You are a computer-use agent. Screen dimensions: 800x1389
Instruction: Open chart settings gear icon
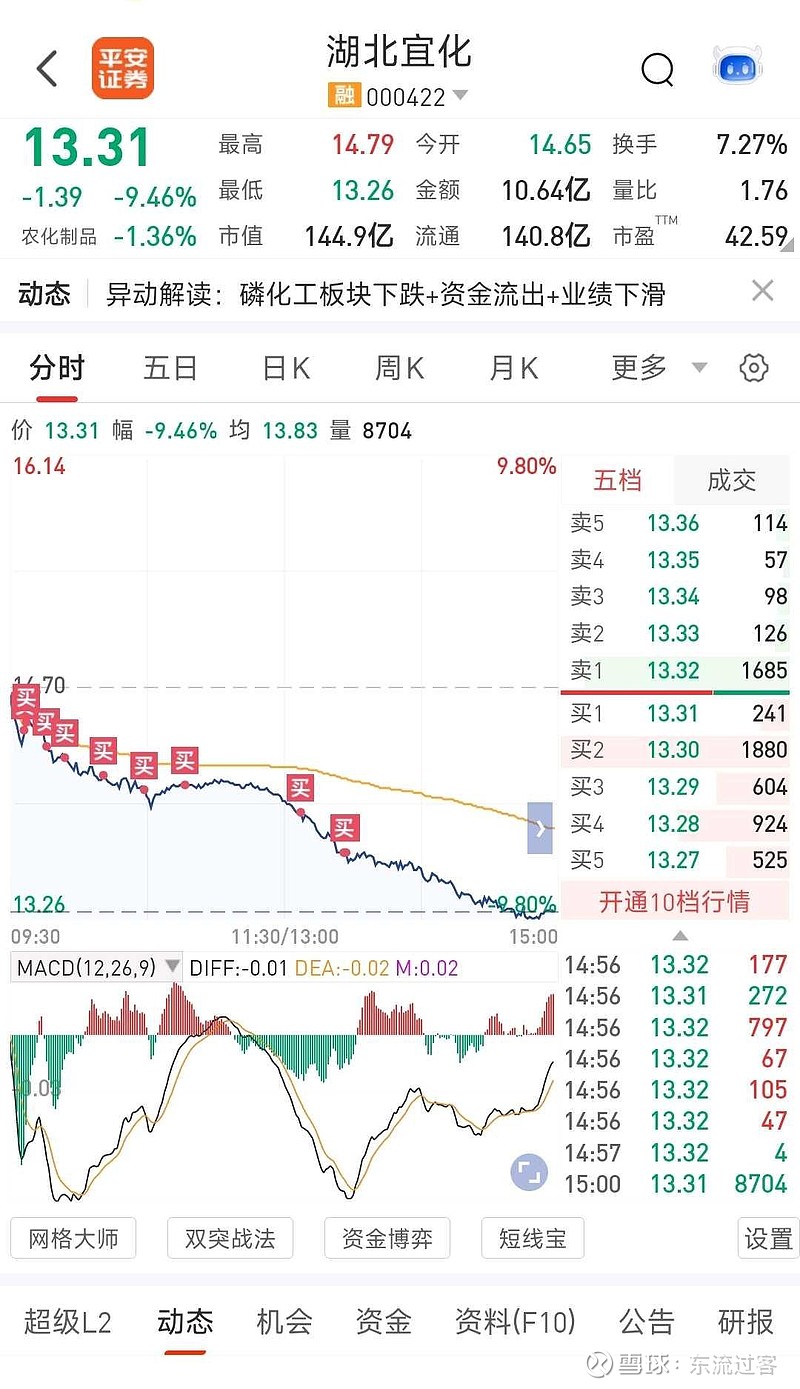click(x=753, y=368)
